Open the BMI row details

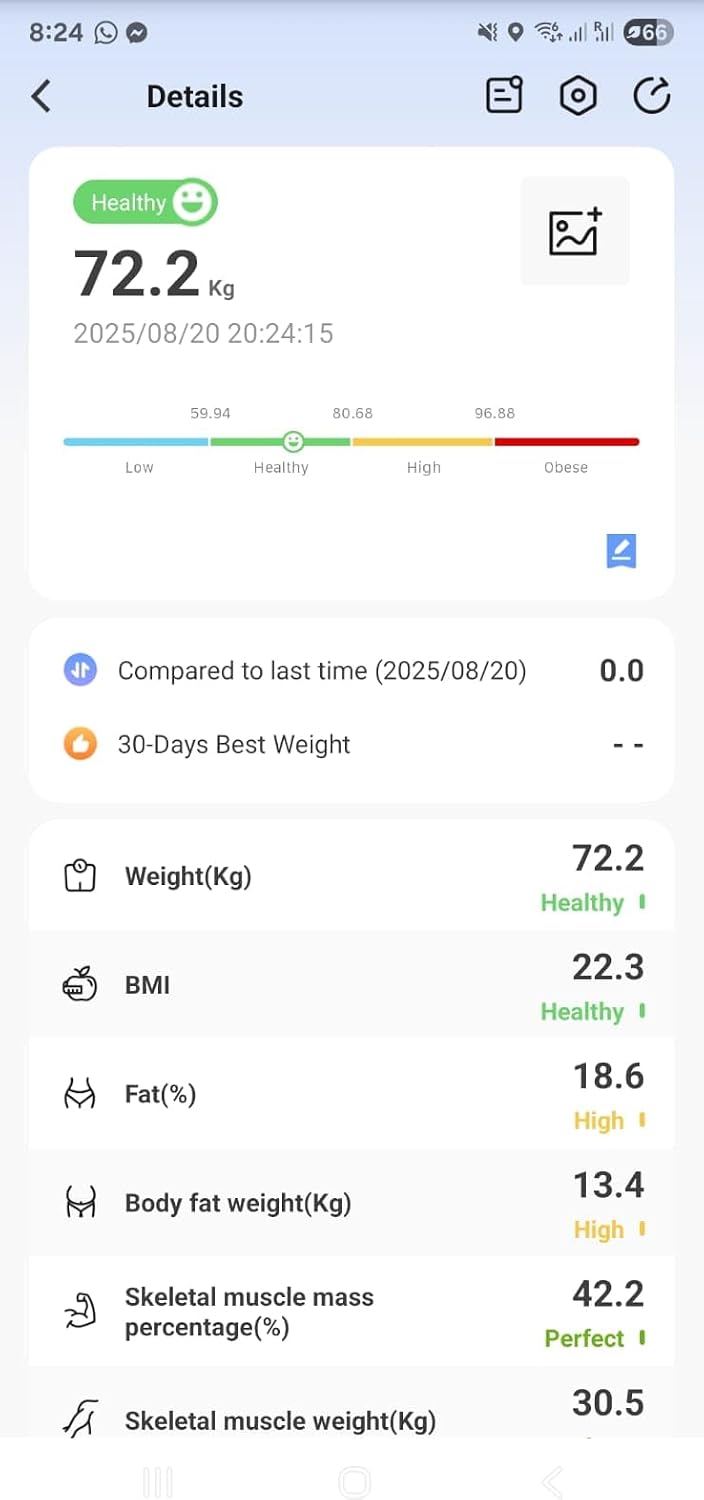[351, 985]
